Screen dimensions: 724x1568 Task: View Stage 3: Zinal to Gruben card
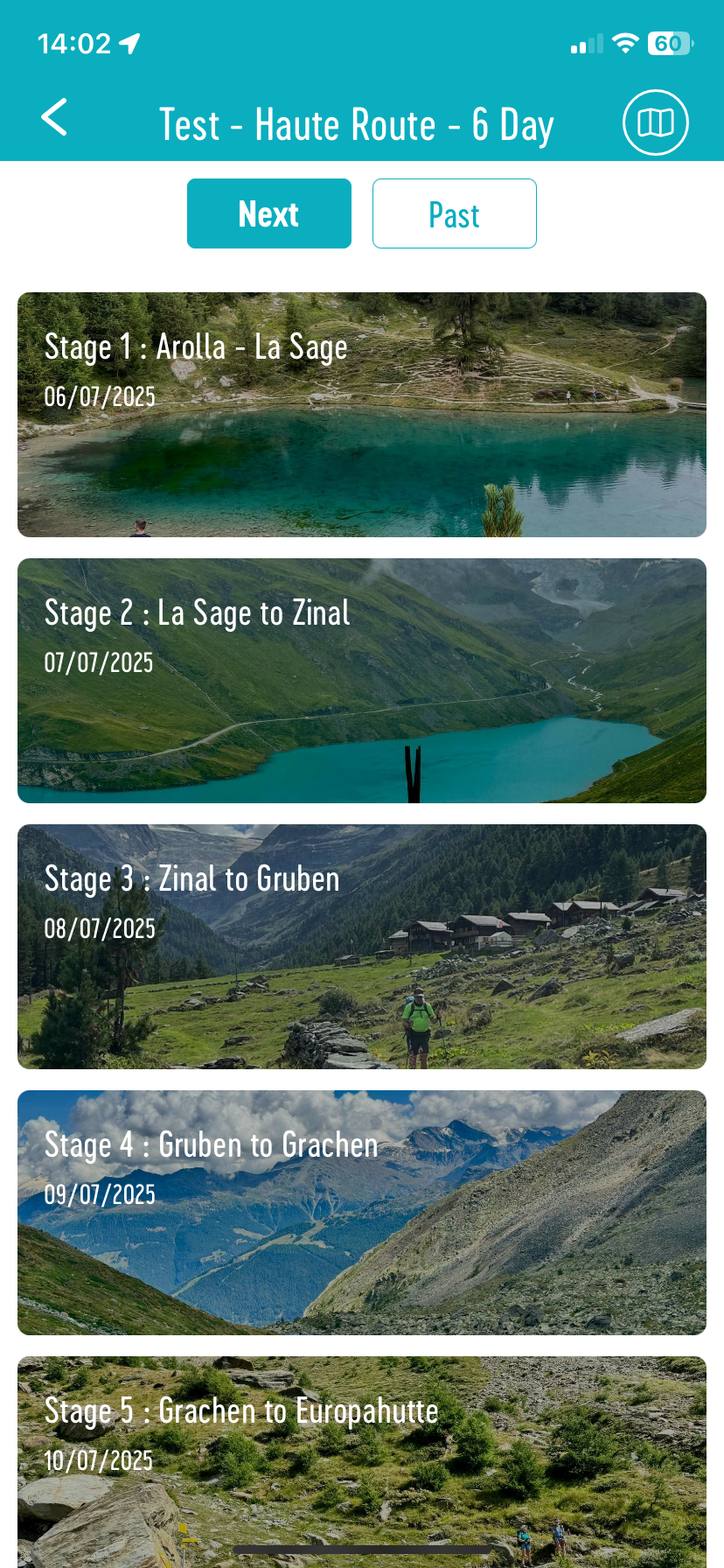pos(362,947)
